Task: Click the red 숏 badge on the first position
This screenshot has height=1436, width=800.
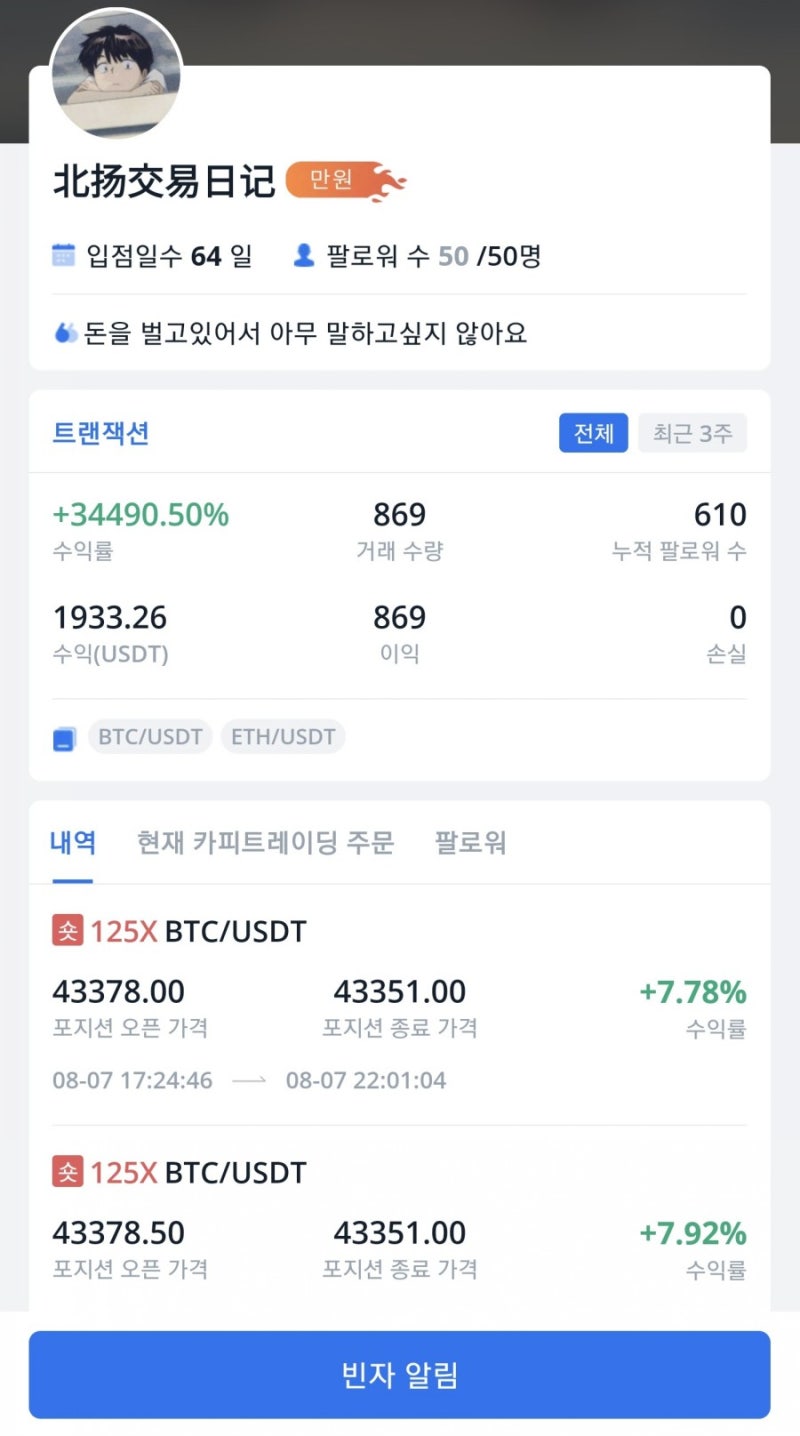Action: [67, 930]
